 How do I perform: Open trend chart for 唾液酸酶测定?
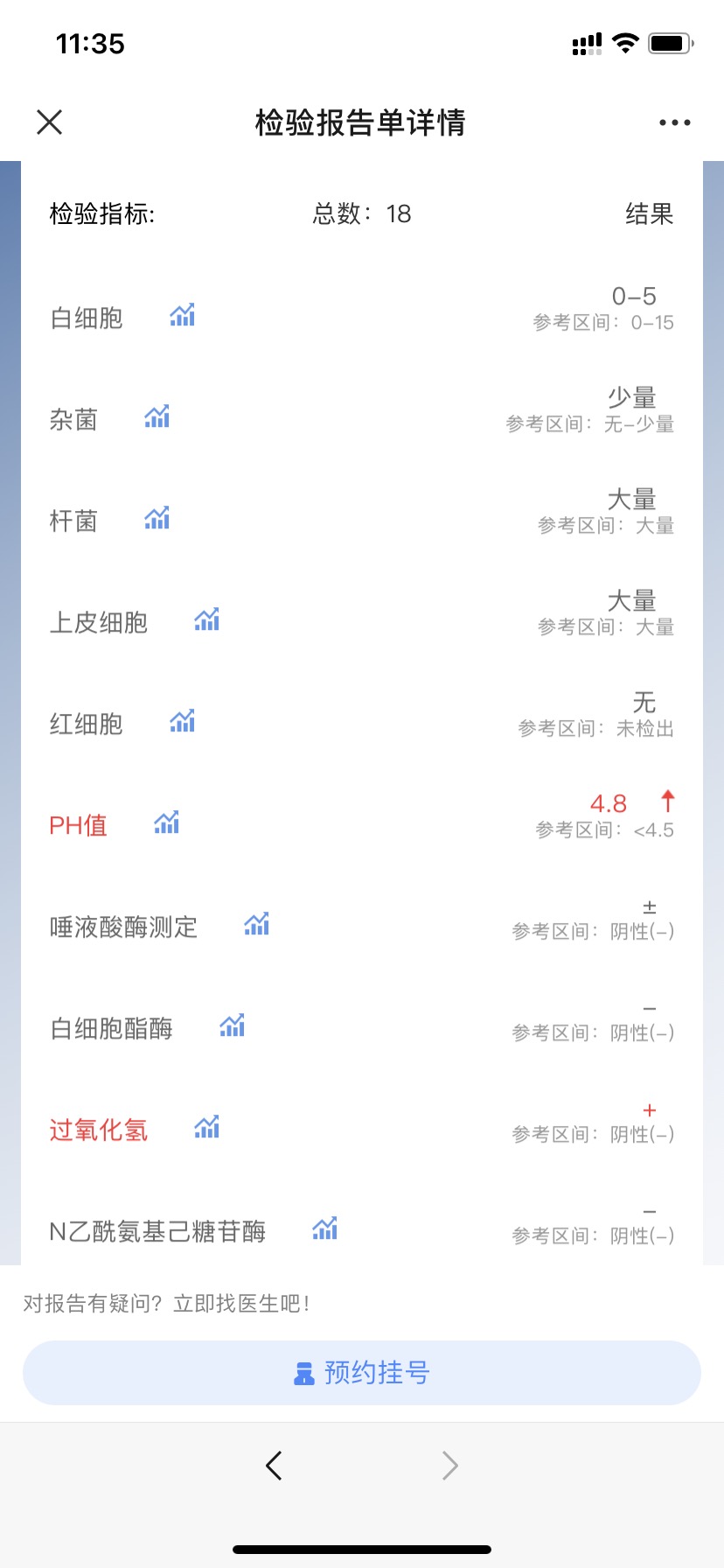pyautogui.click(x=257, y=925)
